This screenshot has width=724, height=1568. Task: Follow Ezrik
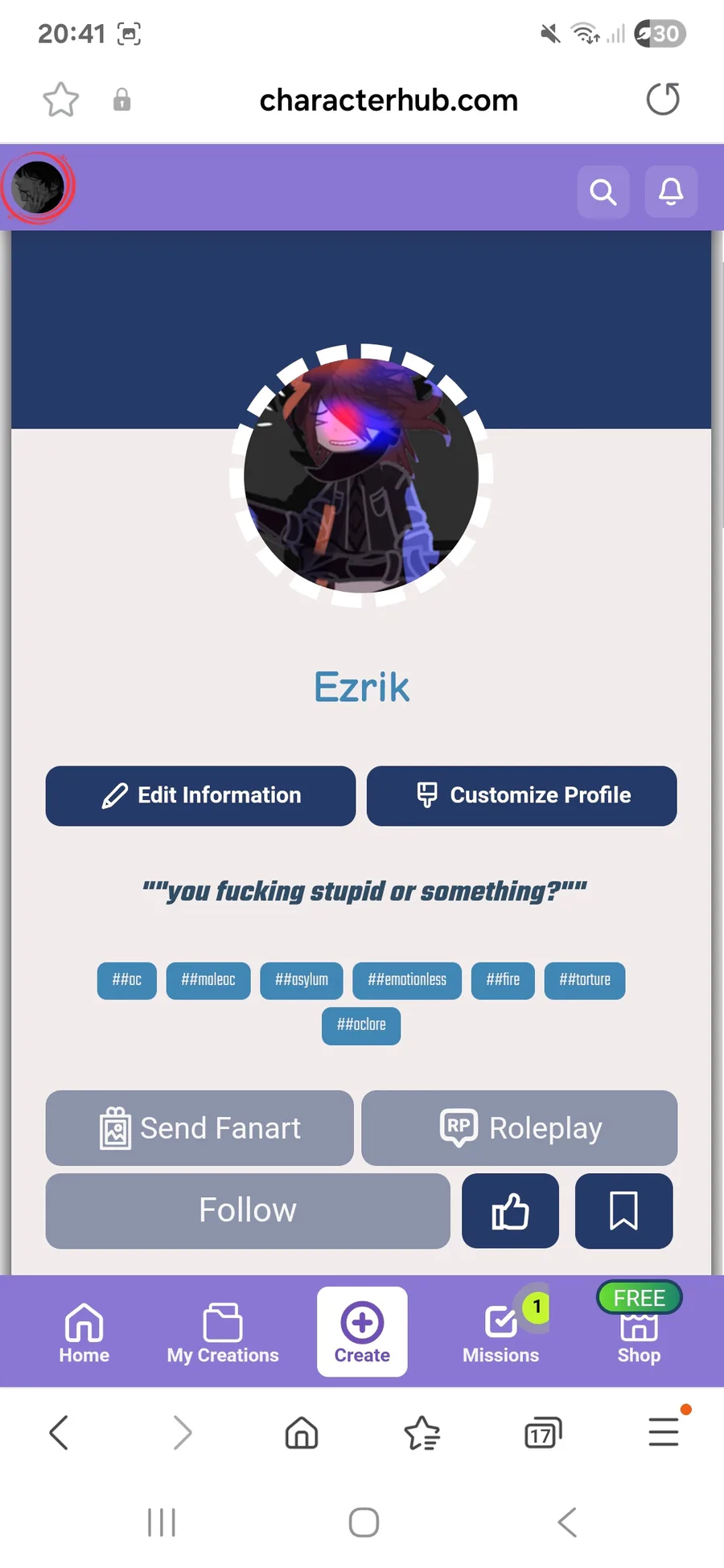point(248,1210)
